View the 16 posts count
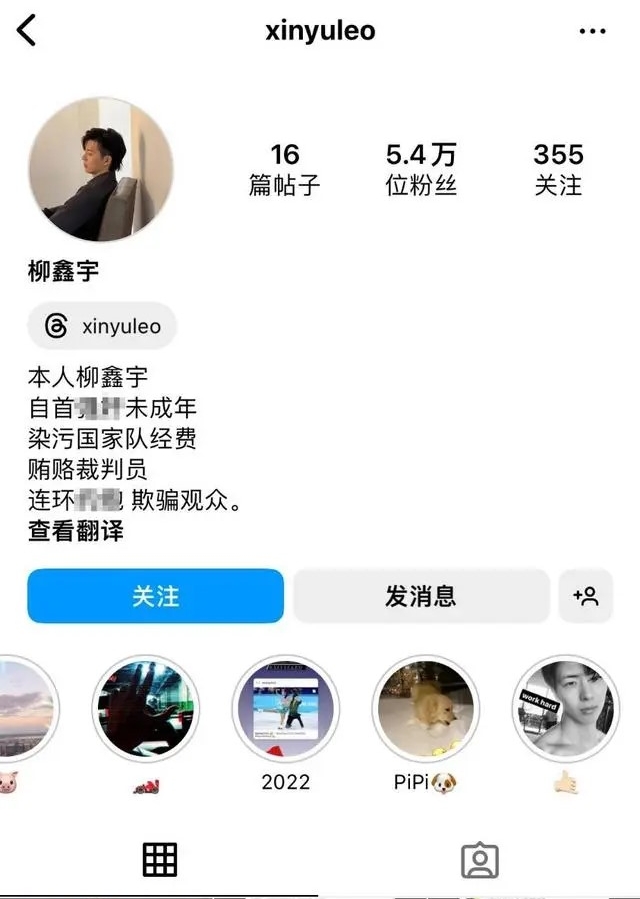The image size is (640, 899). (x=284, y=169)
